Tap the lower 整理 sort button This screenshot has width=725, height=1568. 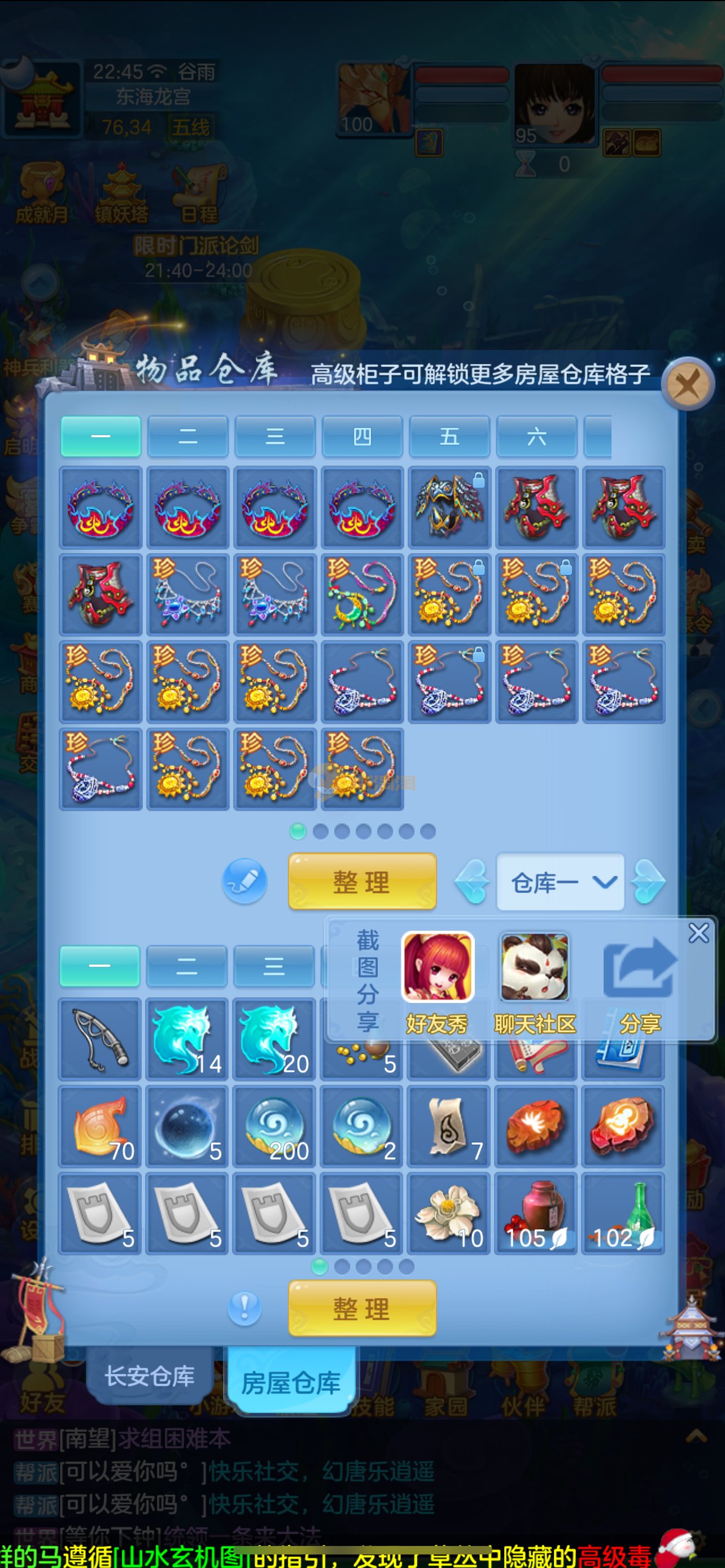pos(362,1309)
